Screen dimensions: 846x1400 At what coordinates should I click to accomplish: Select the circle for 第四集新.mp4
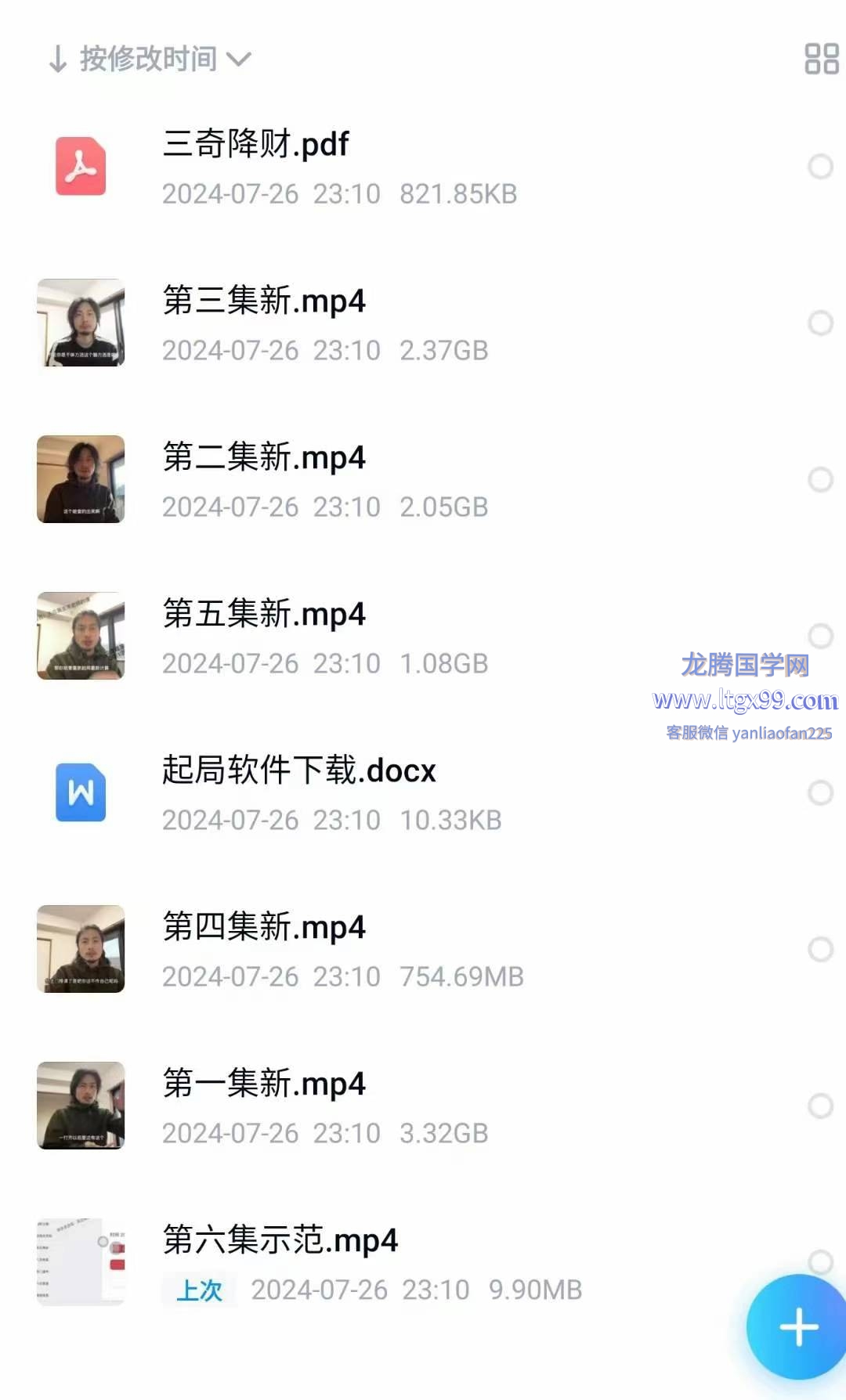tap(820, 950)
